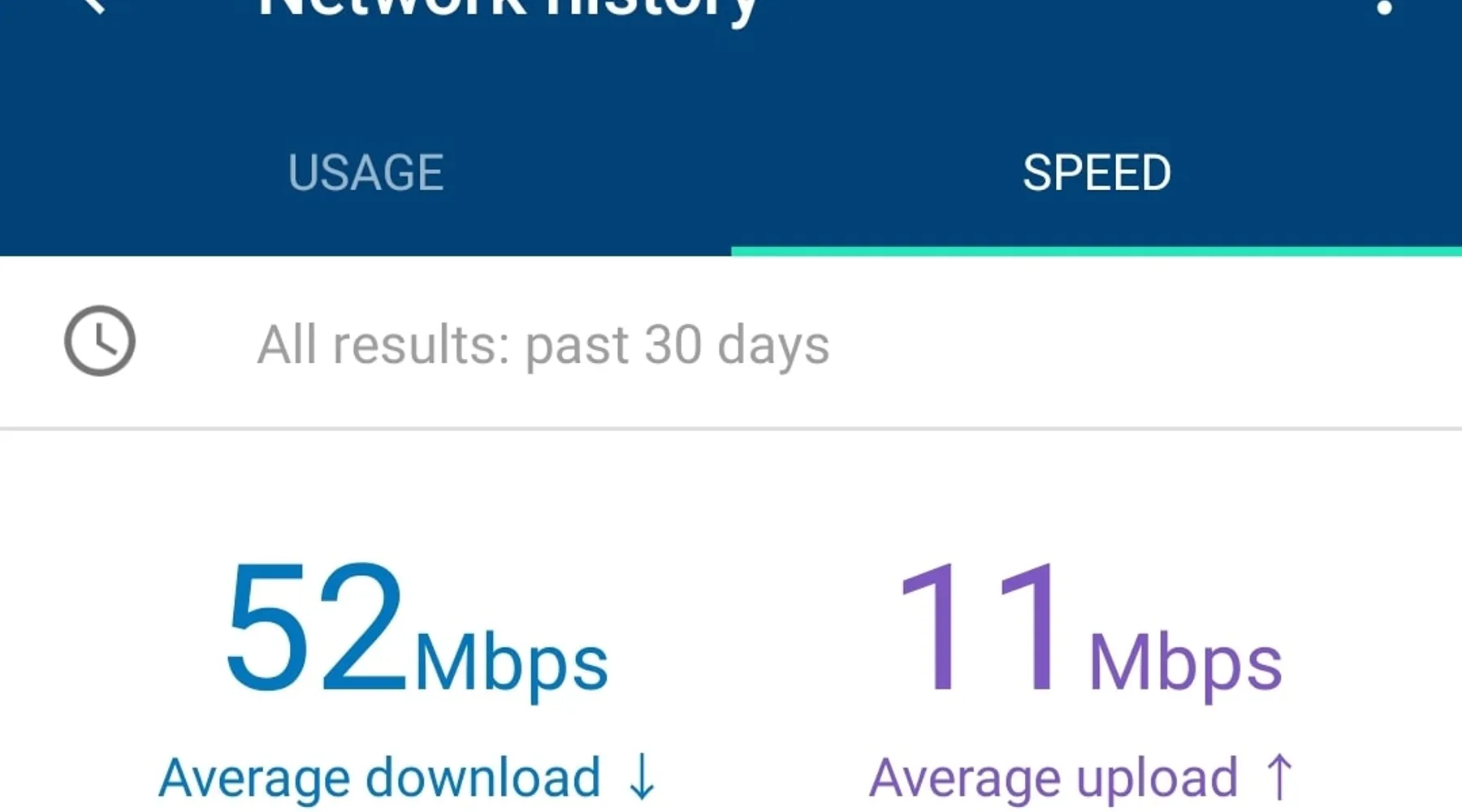This screenshot has height=812, width=1462.
Task: Open the overflow menu
Action: [x=1385, y=8]
